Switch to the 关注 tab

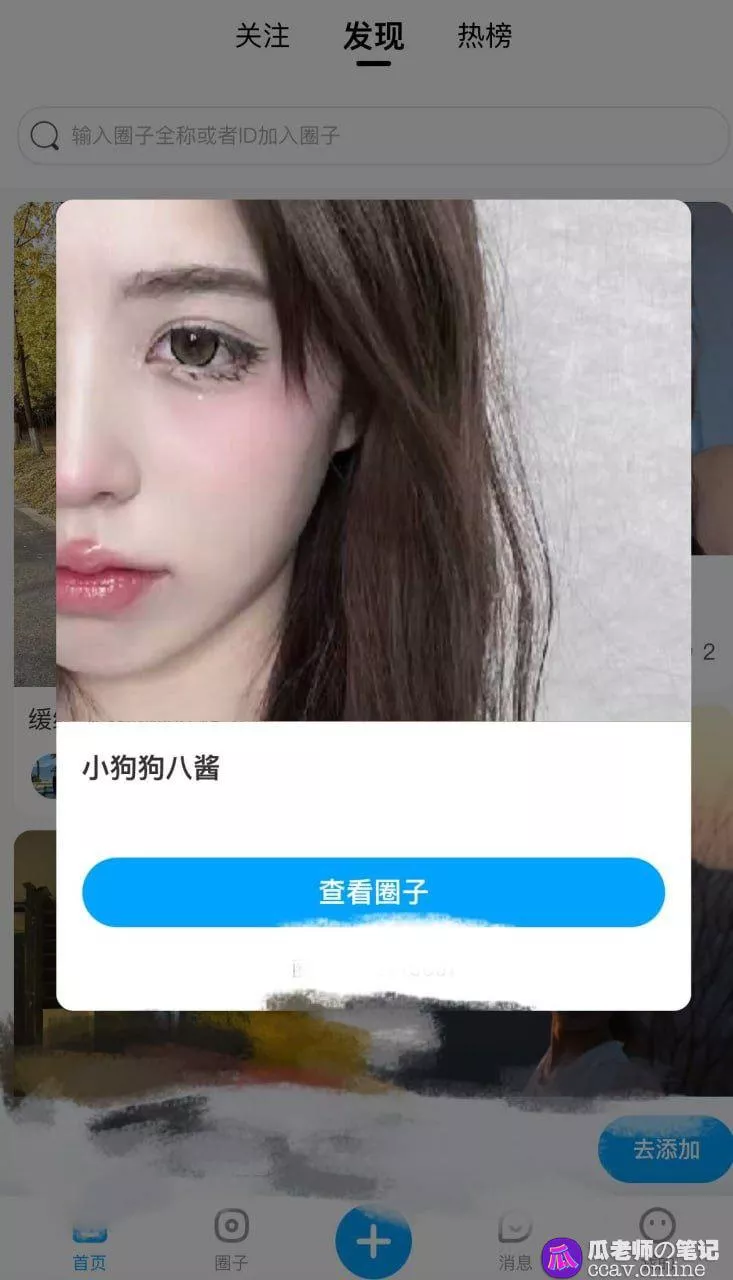pos(262,37)
